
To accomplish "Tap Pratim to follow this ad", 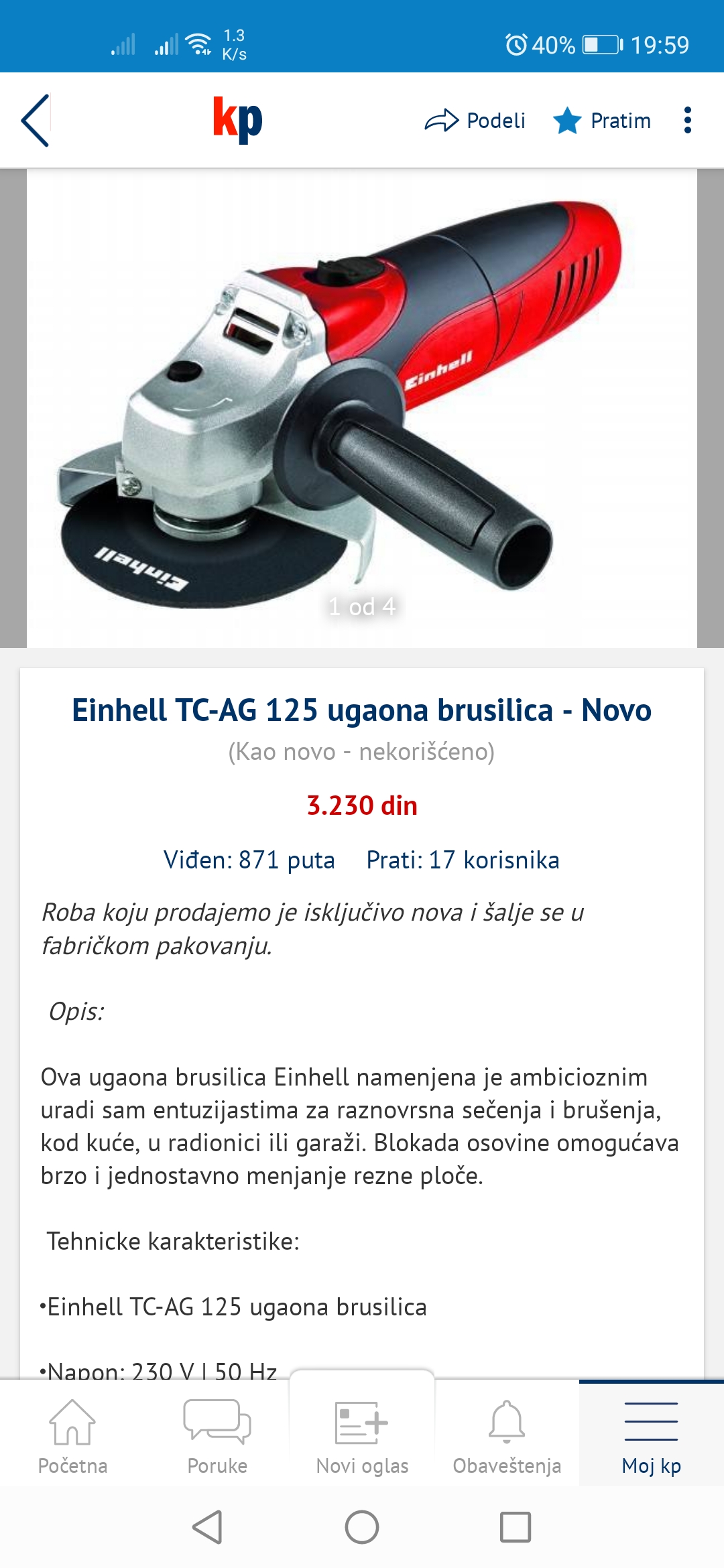I will (x=602, y=121).
